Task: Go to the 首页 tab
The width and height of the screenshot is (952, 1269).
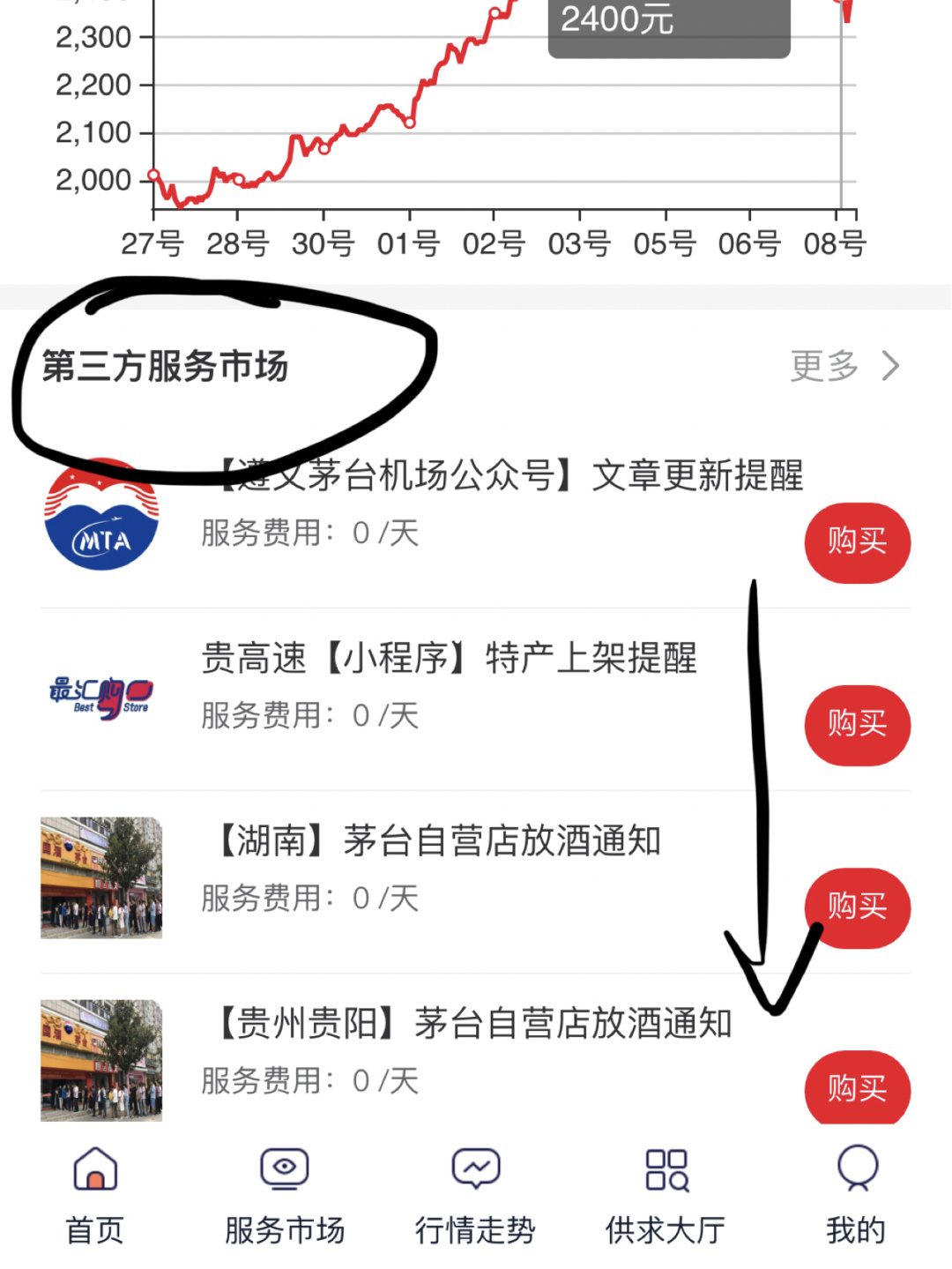Action: click(95, 1195)
